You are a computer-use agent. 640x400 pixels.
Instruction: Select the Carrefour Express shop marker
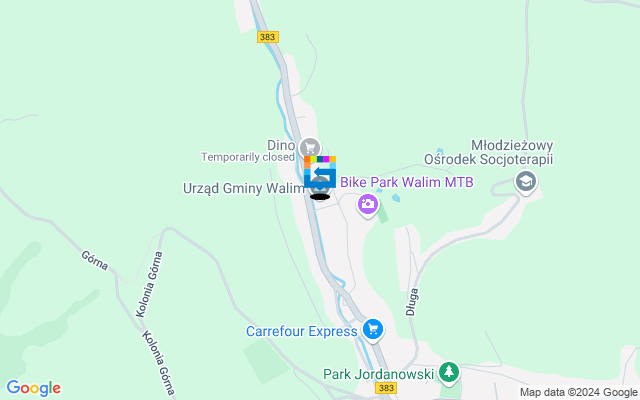point(373,329)
